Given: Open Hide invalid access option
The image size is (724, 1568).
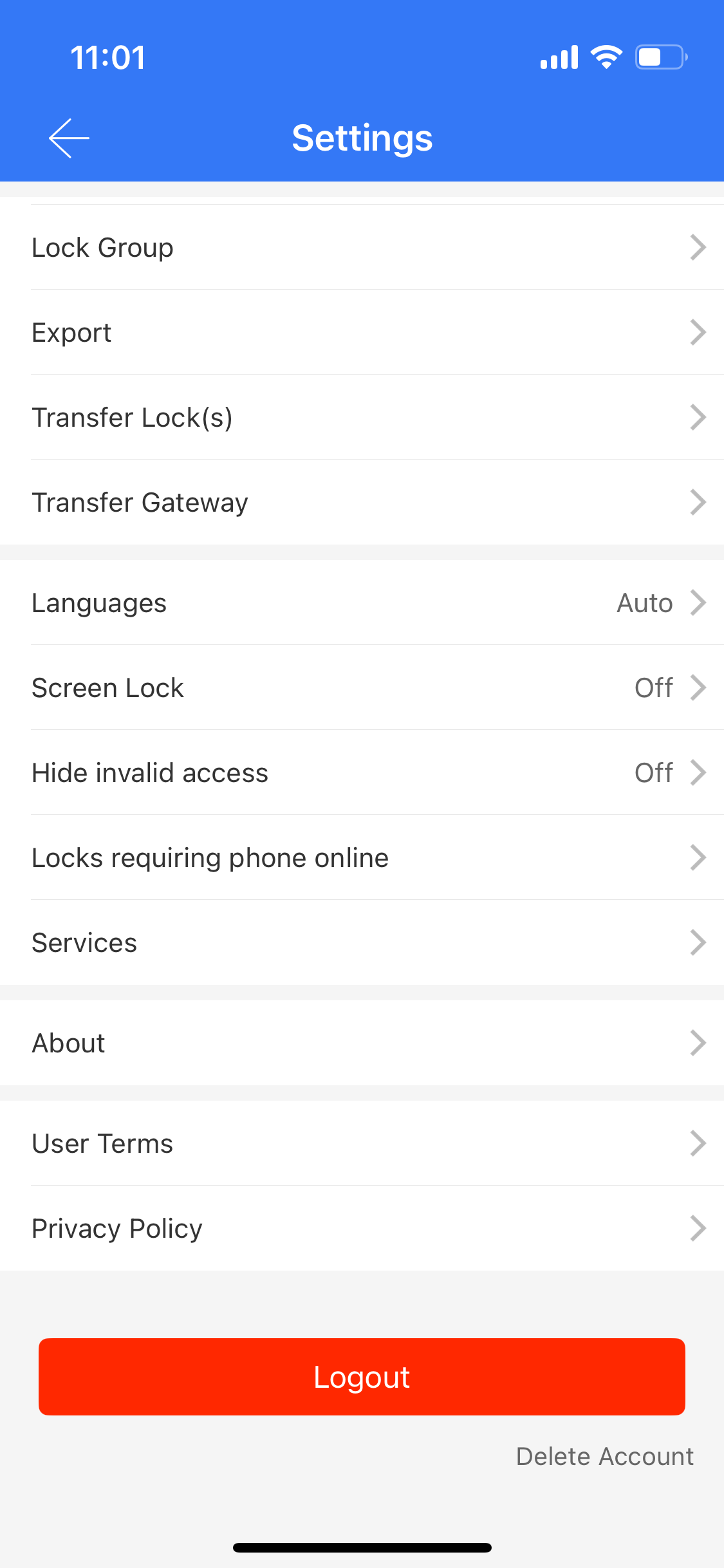Looking at the screenshot, I should (x=362, y=772).
